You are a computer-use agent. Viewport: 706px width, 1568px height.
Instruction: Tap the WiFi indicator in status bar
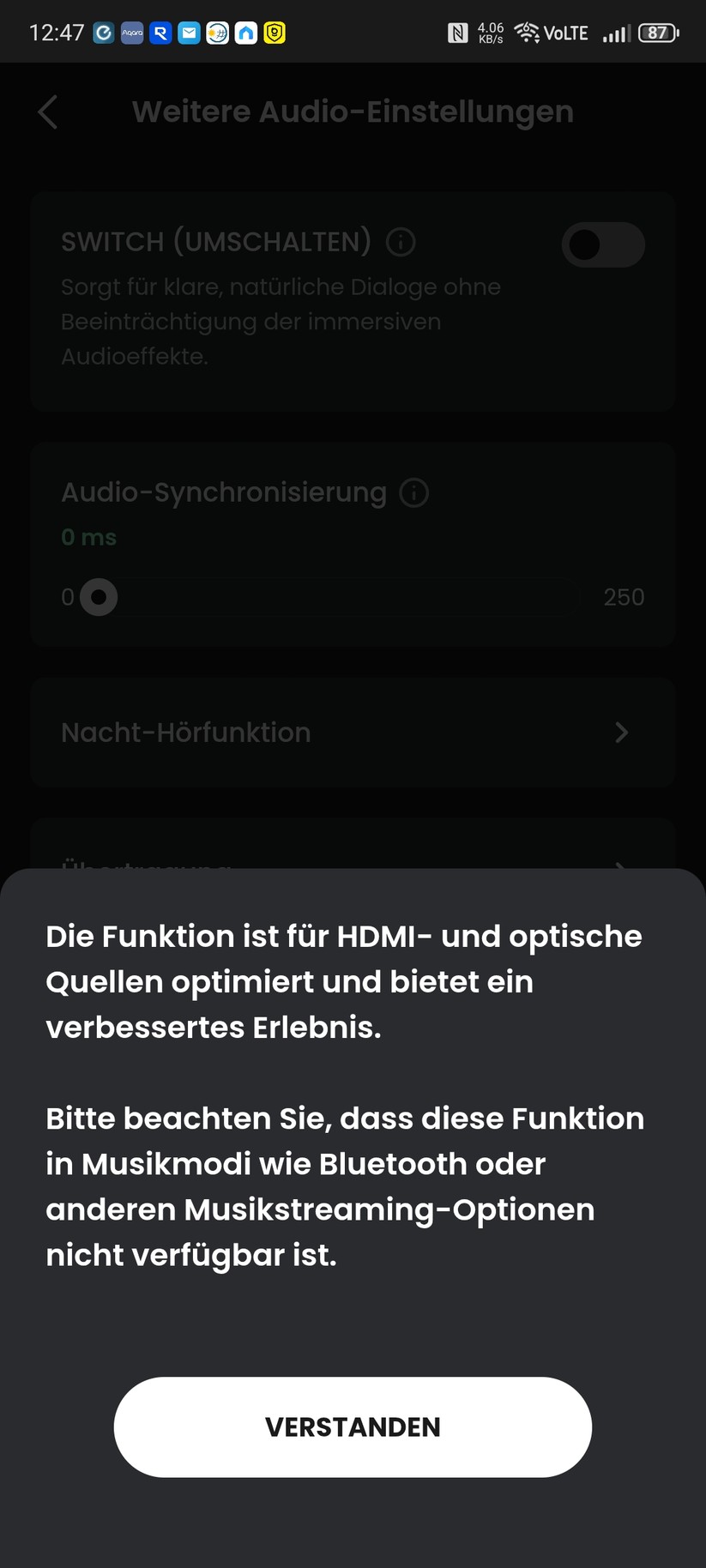pos(526,32)
